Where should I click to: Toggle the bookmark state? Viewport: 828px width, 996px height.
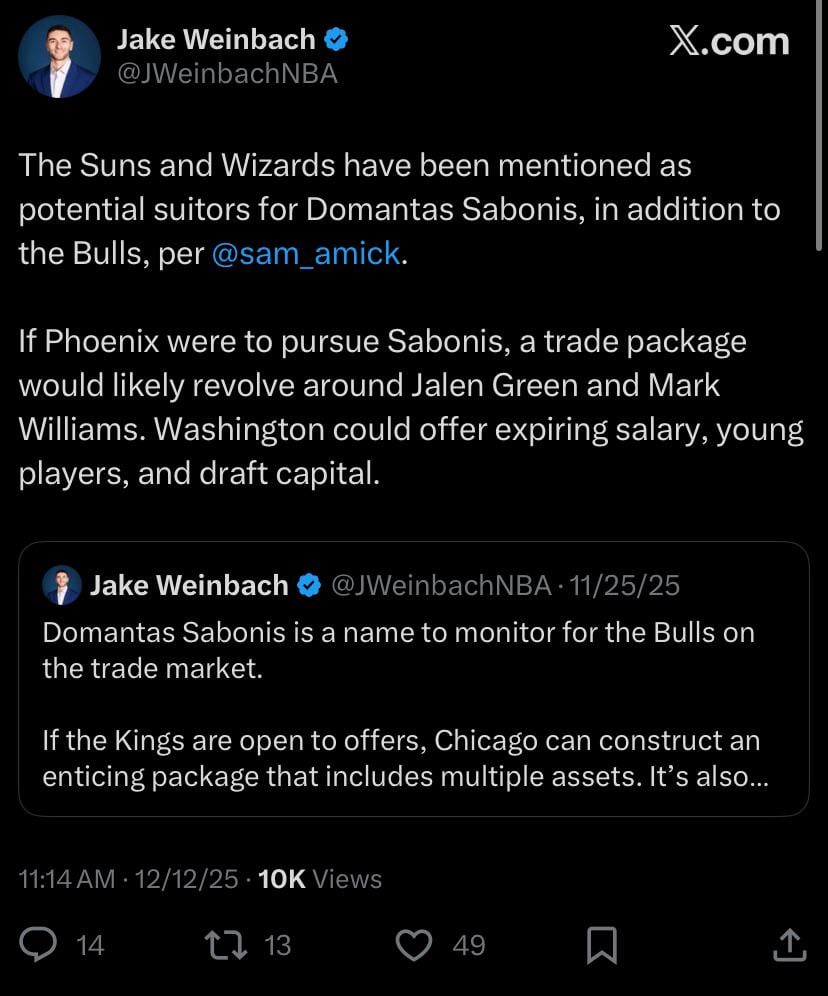[x=601, y=944]
